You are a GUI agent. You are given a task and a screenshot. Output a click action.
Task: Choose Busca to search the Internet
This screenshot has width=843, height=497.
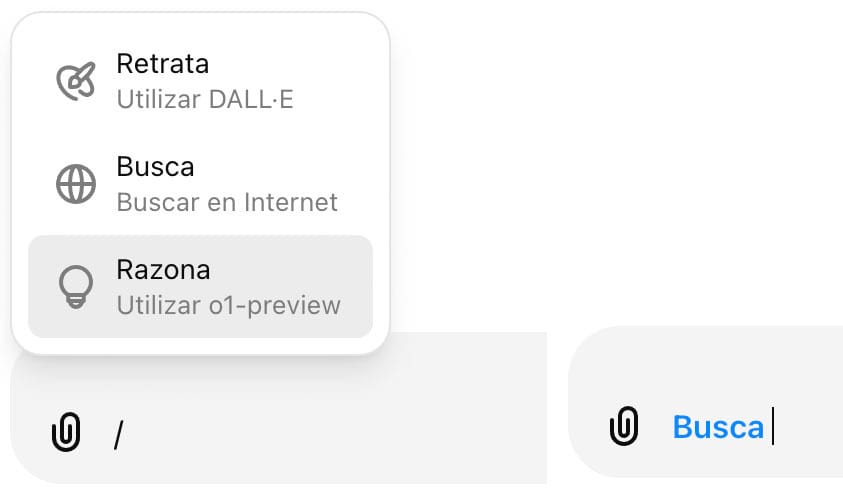click(x=200, y=184)
